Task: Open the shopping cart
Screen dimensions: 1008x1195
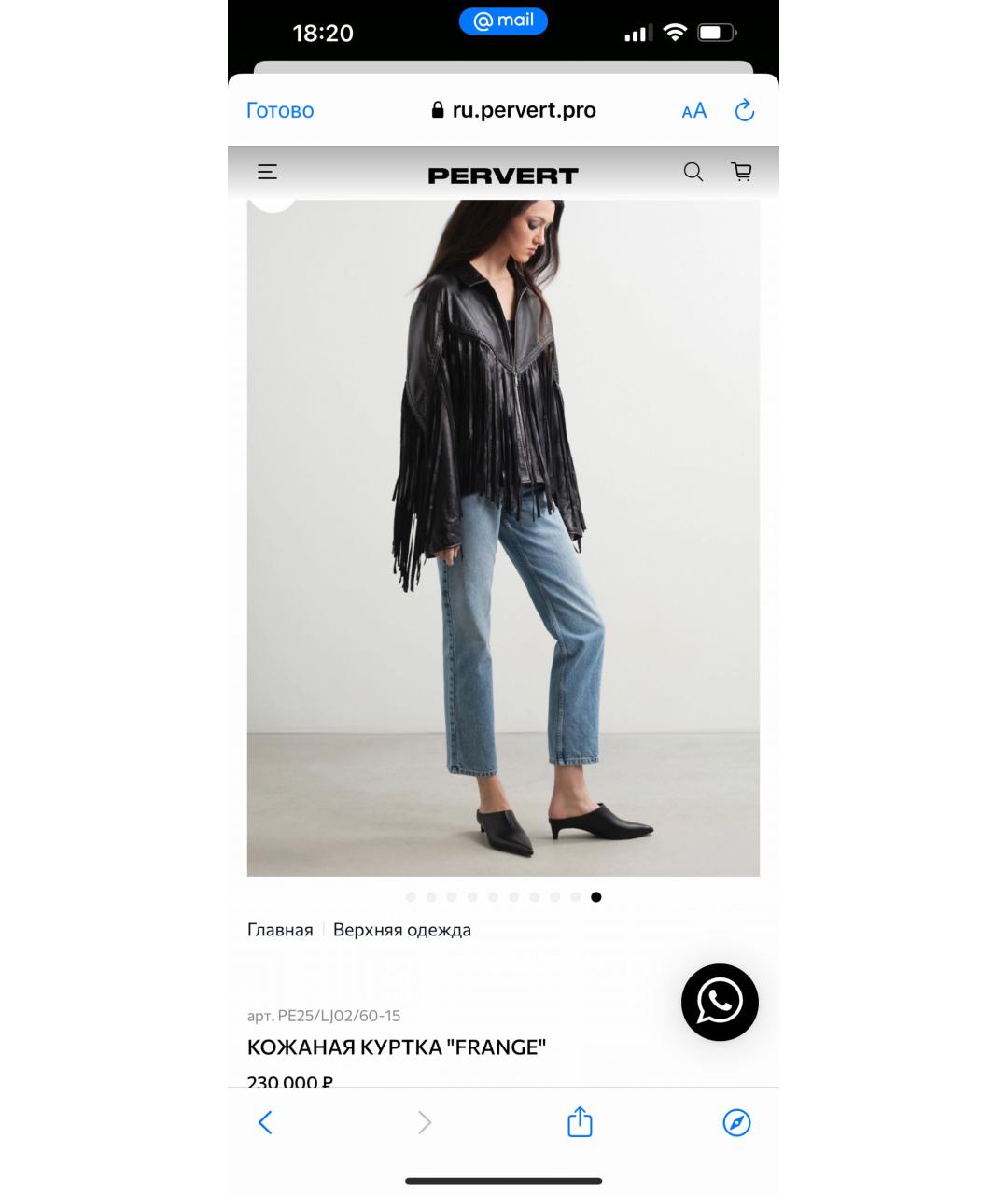Action: pyautogui.click(x=741, y=172)
